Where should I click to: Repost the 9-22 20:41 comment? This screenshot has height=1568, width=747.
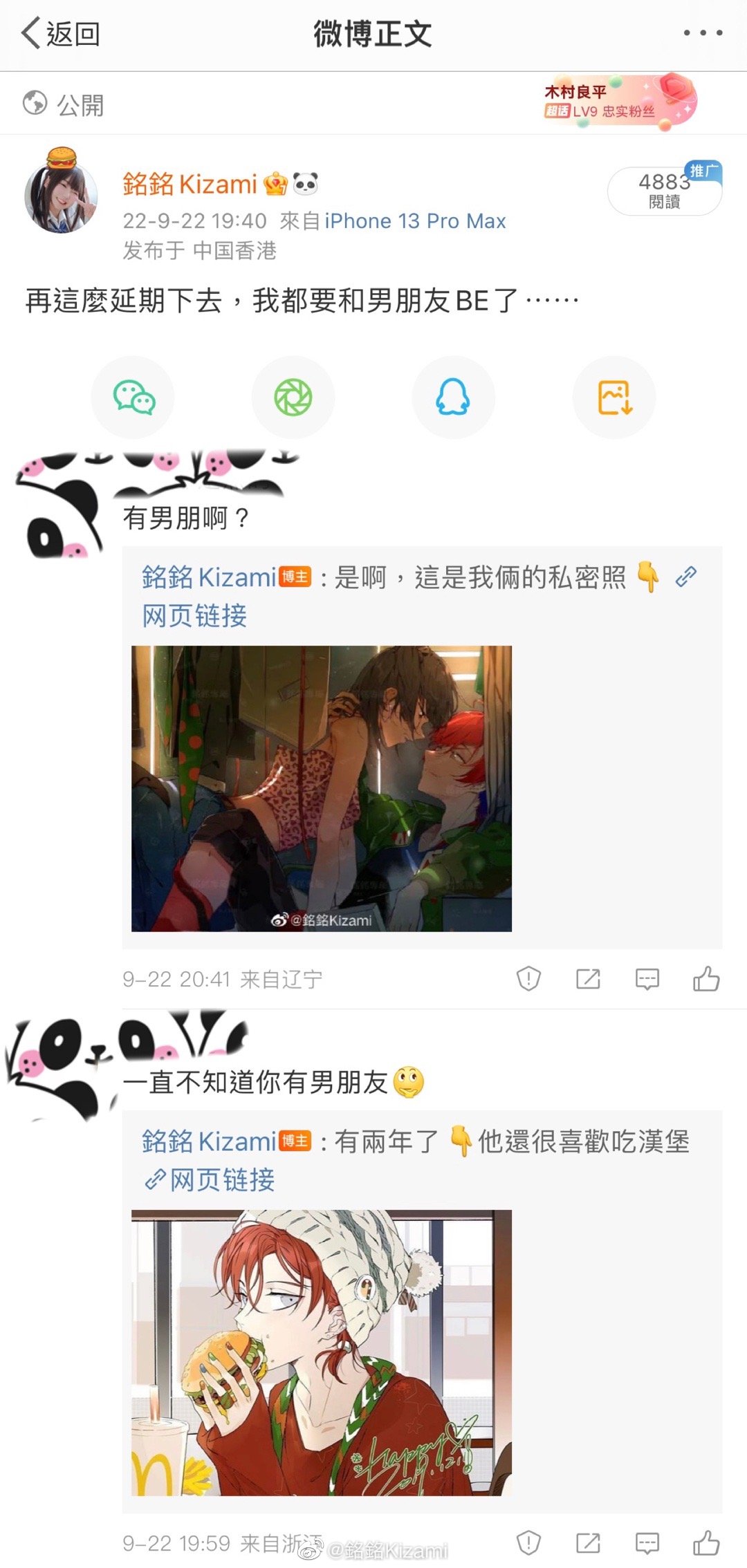tap(588, 978)
